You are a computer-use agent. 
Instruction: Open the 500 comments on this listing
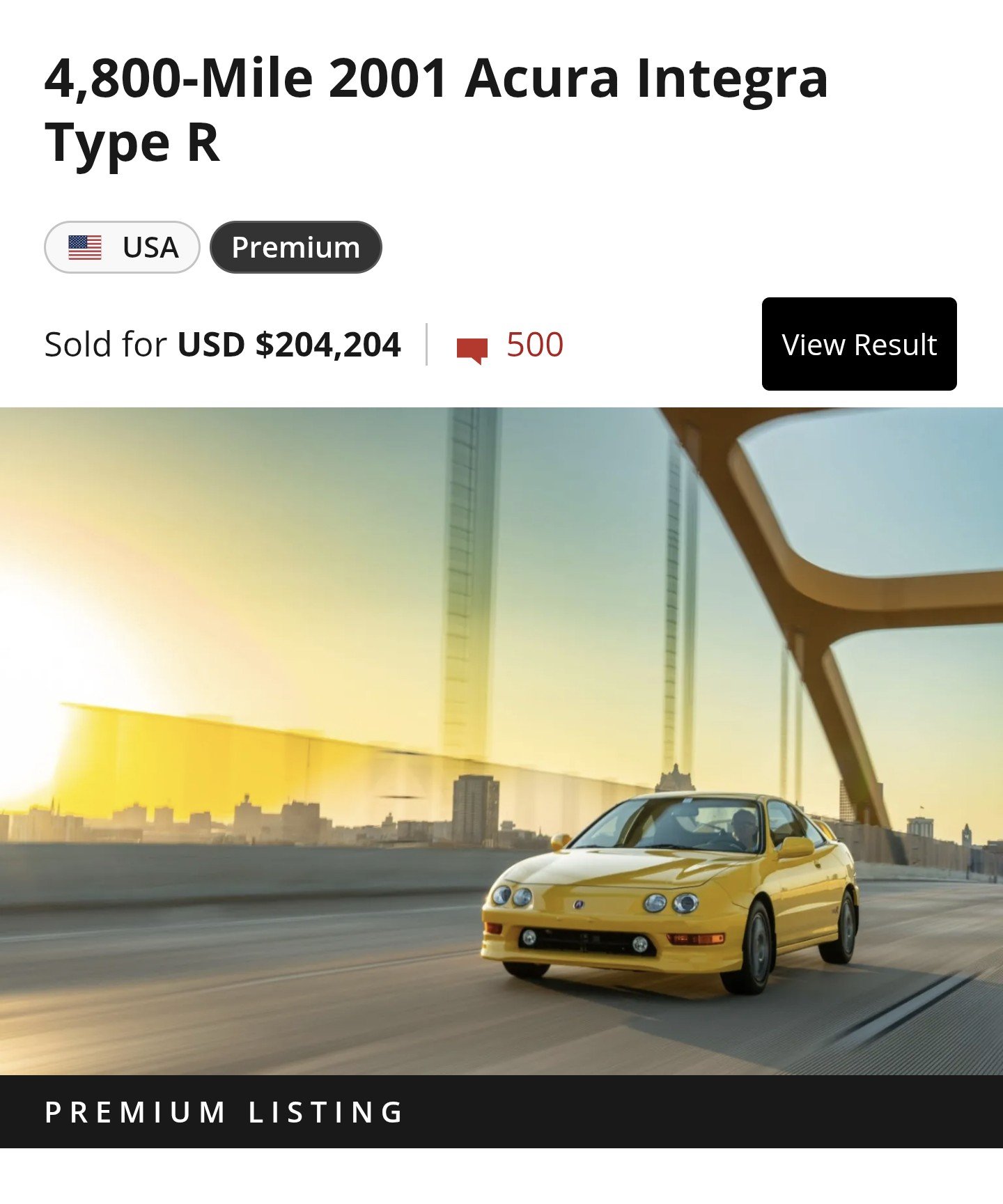511,345
